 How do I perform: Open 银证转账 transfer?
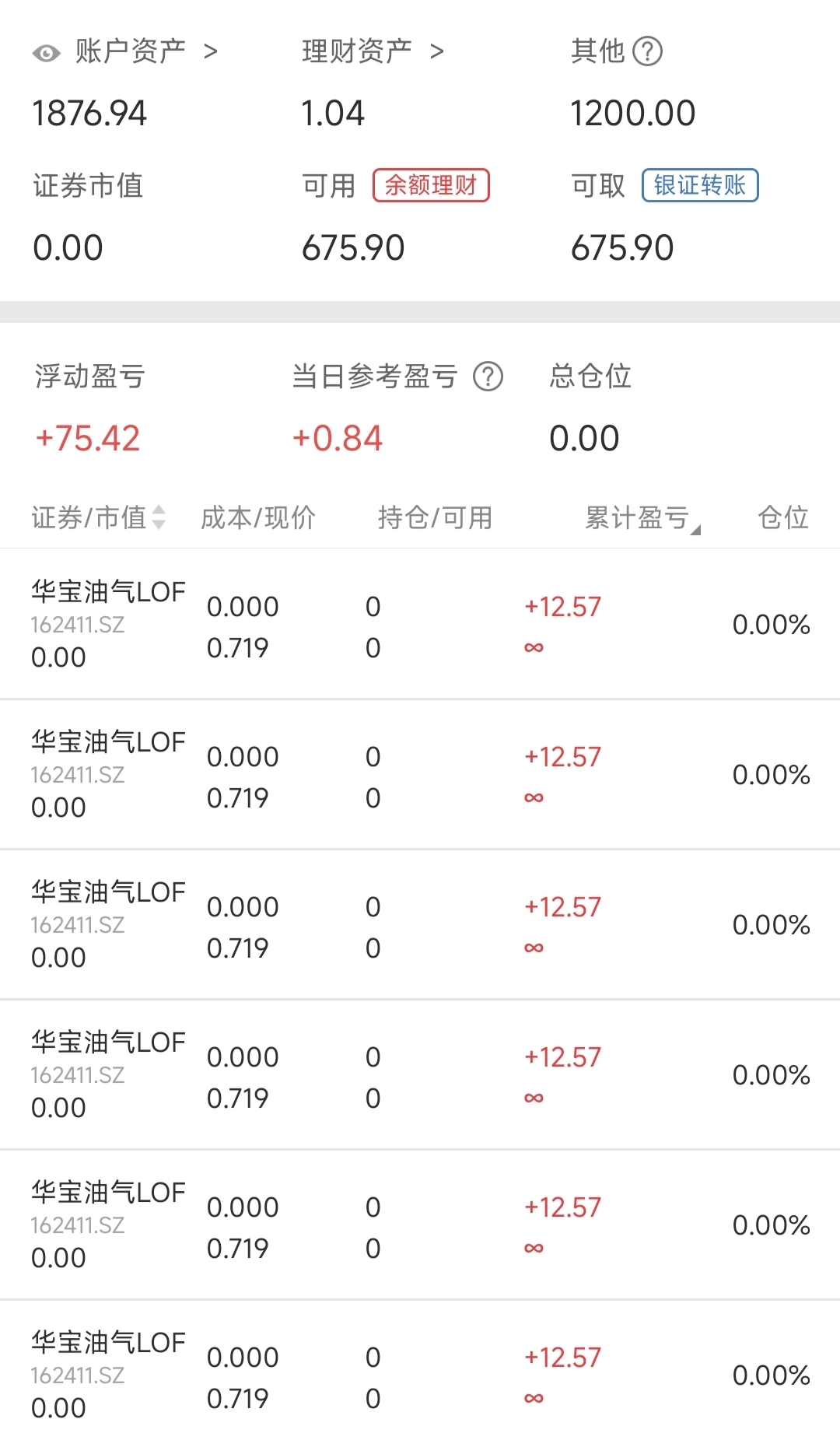coord(700,185)
